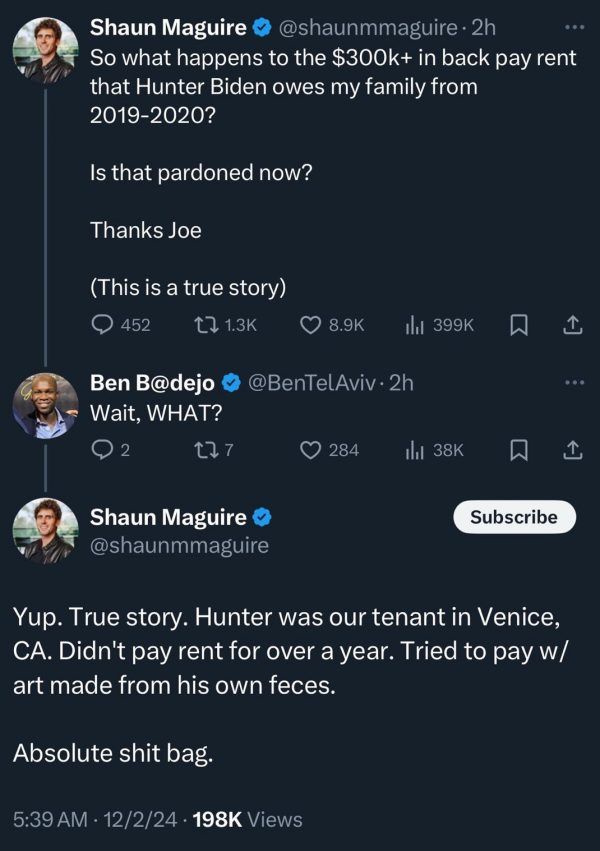Open the @shaunmmaguire handle under the main tweet
600x851 pixels.
(179, 545)
